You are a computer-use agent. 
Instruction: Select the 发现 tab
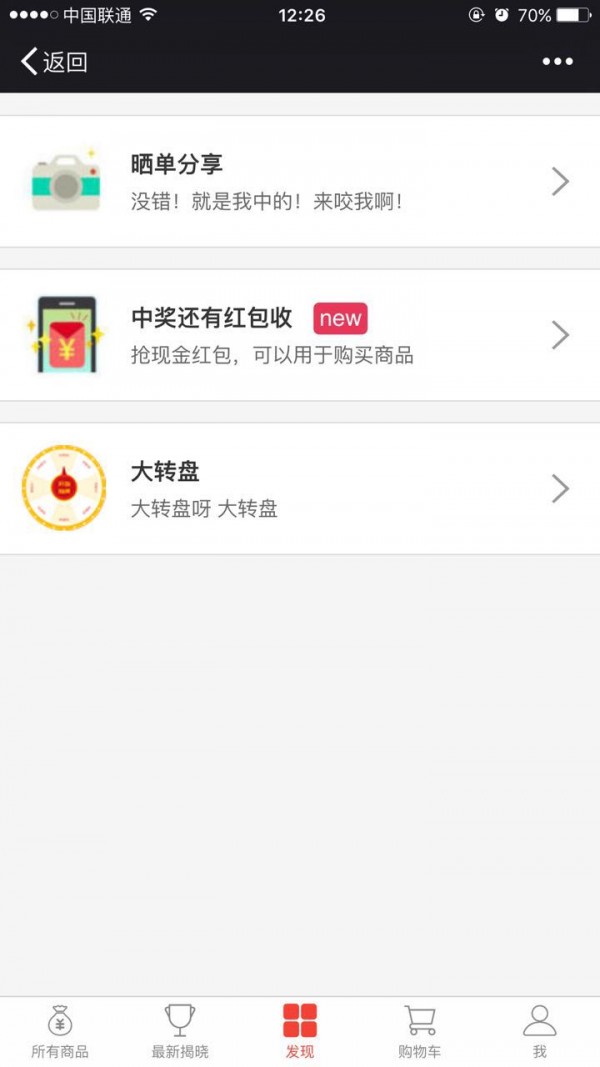point(300,1032)
